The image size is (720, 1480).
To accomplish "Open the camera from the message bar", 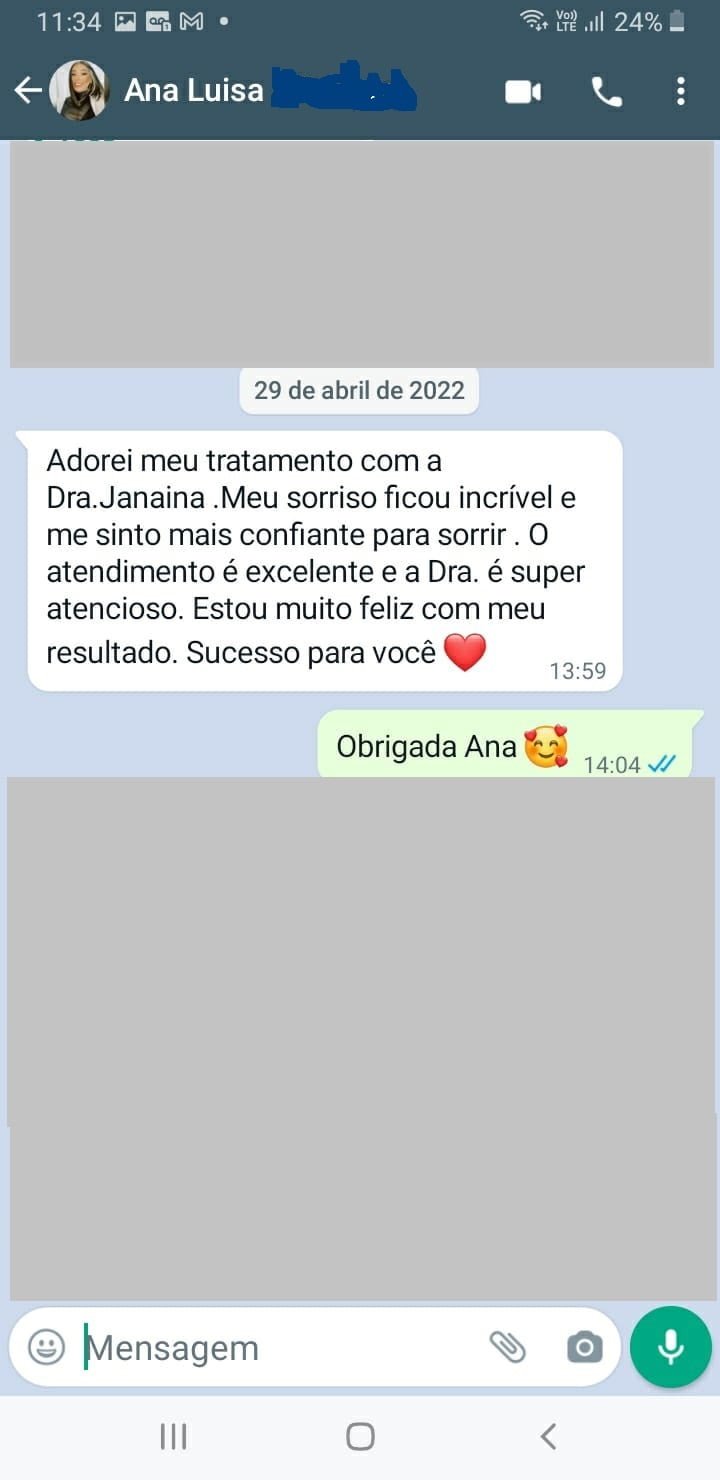I will pos(585,1348).
